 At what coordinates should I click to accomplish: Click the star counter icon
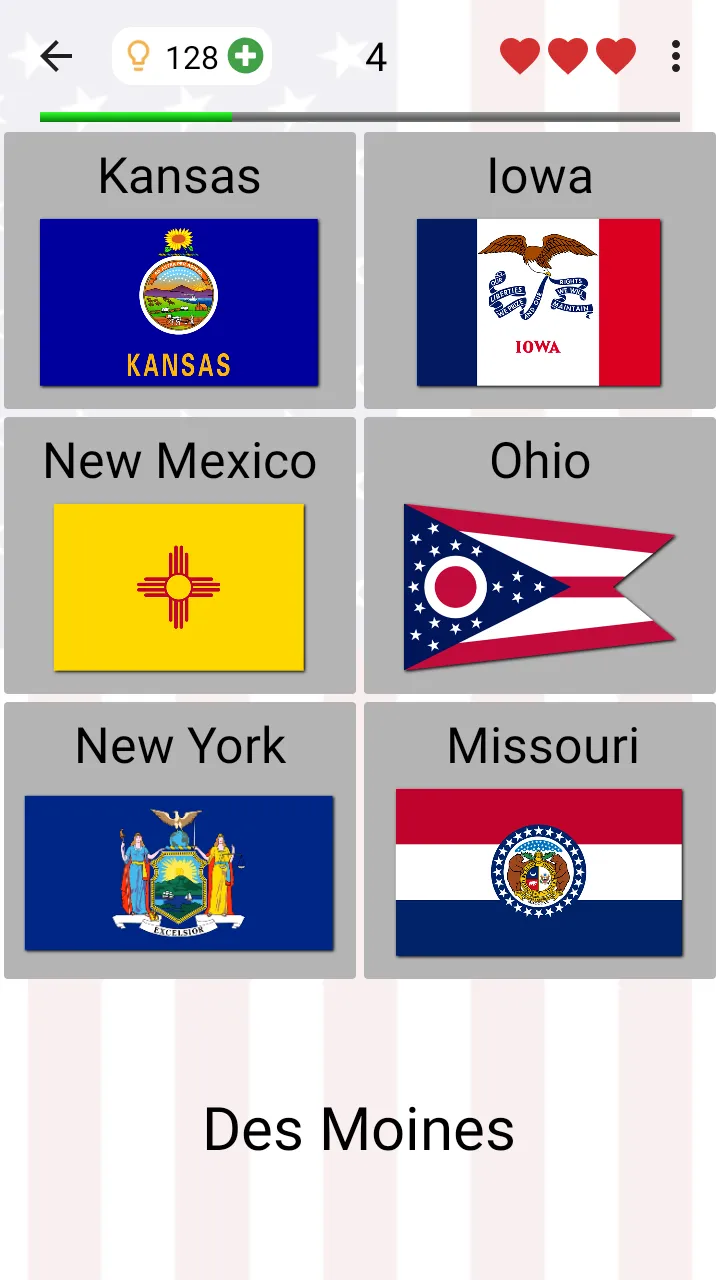coord(341,56)
